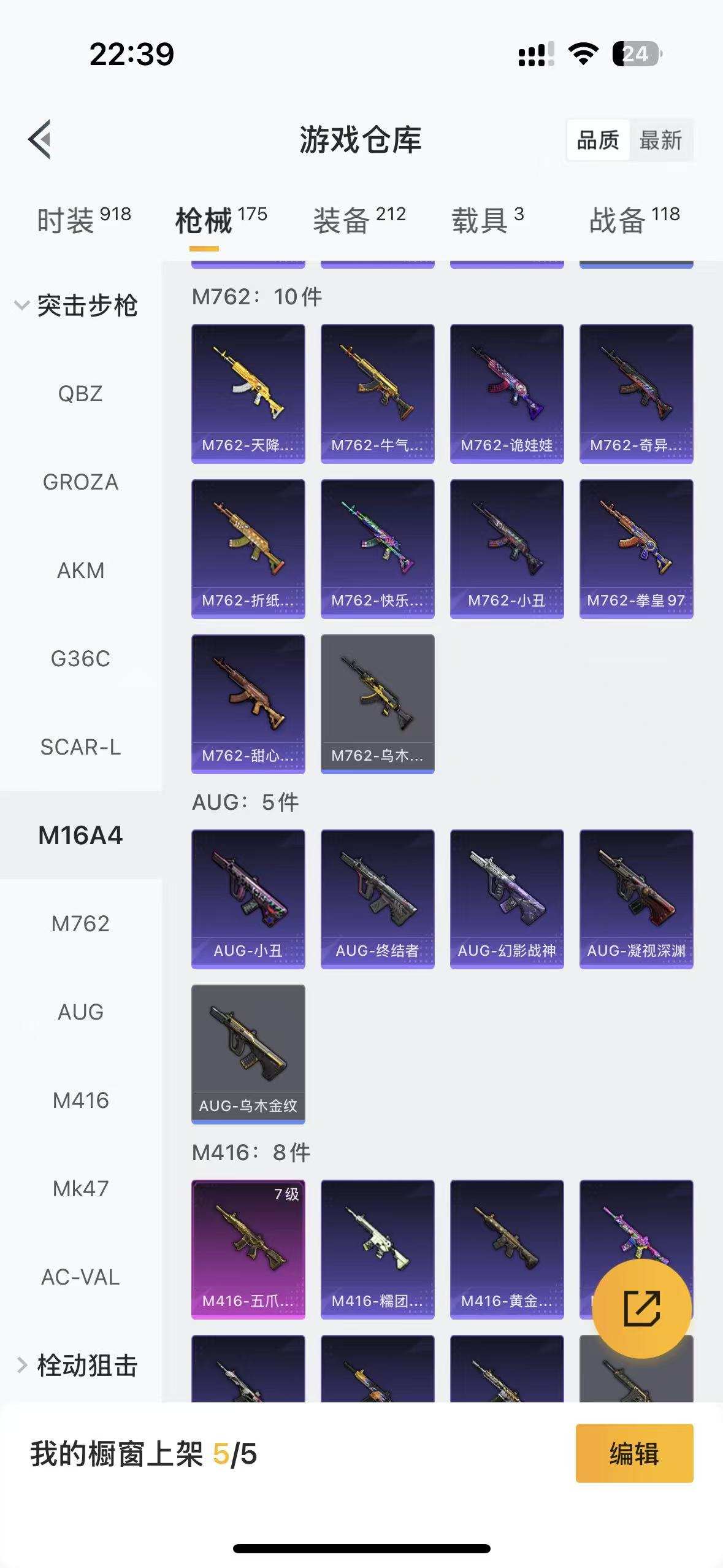Tap the floating share button
This screenshot has width=723, height=1568.
point(641,1309)
